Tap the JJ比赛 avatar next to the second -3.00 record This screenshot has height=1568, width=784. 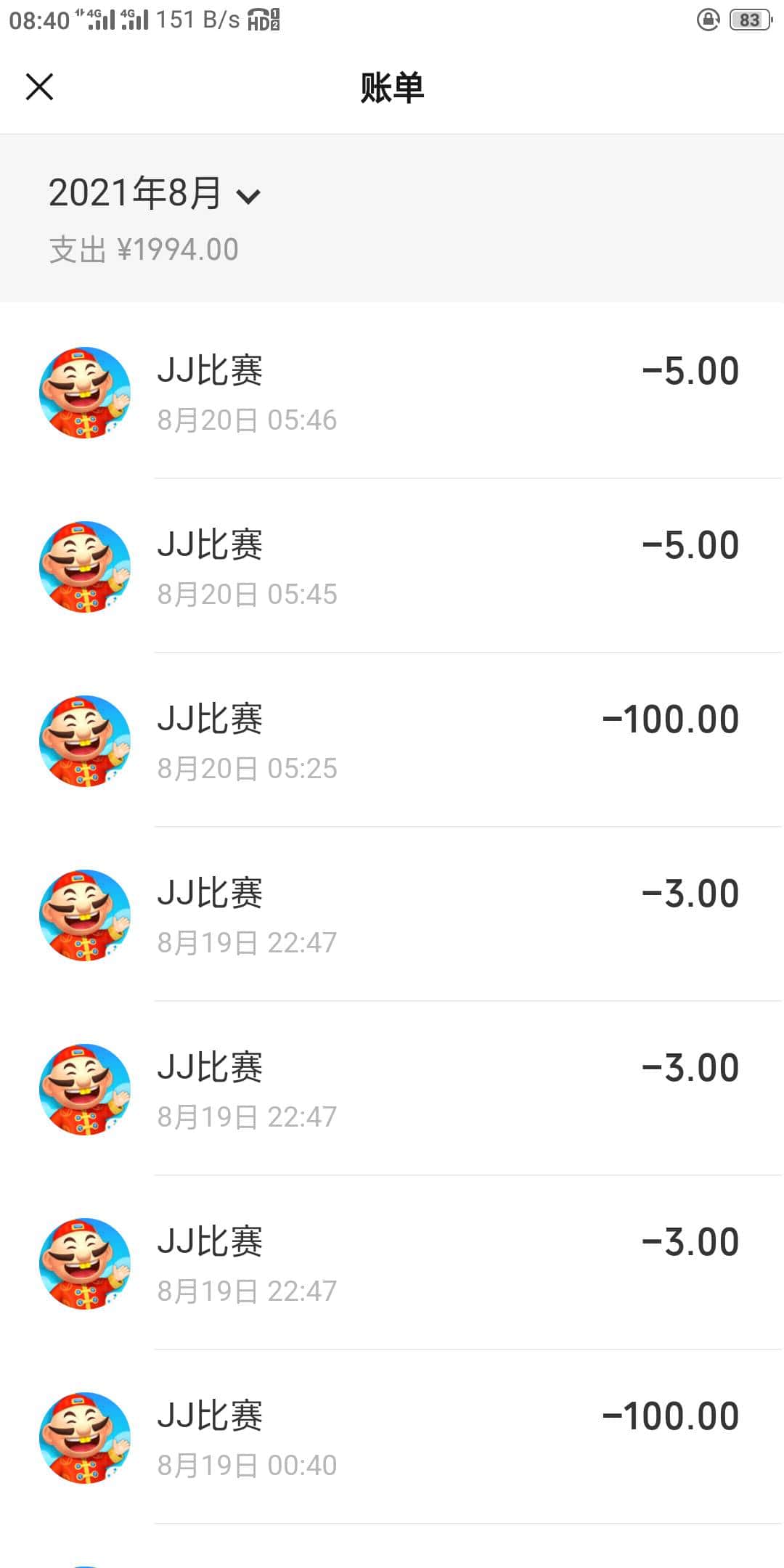[x=84, y=1090]
